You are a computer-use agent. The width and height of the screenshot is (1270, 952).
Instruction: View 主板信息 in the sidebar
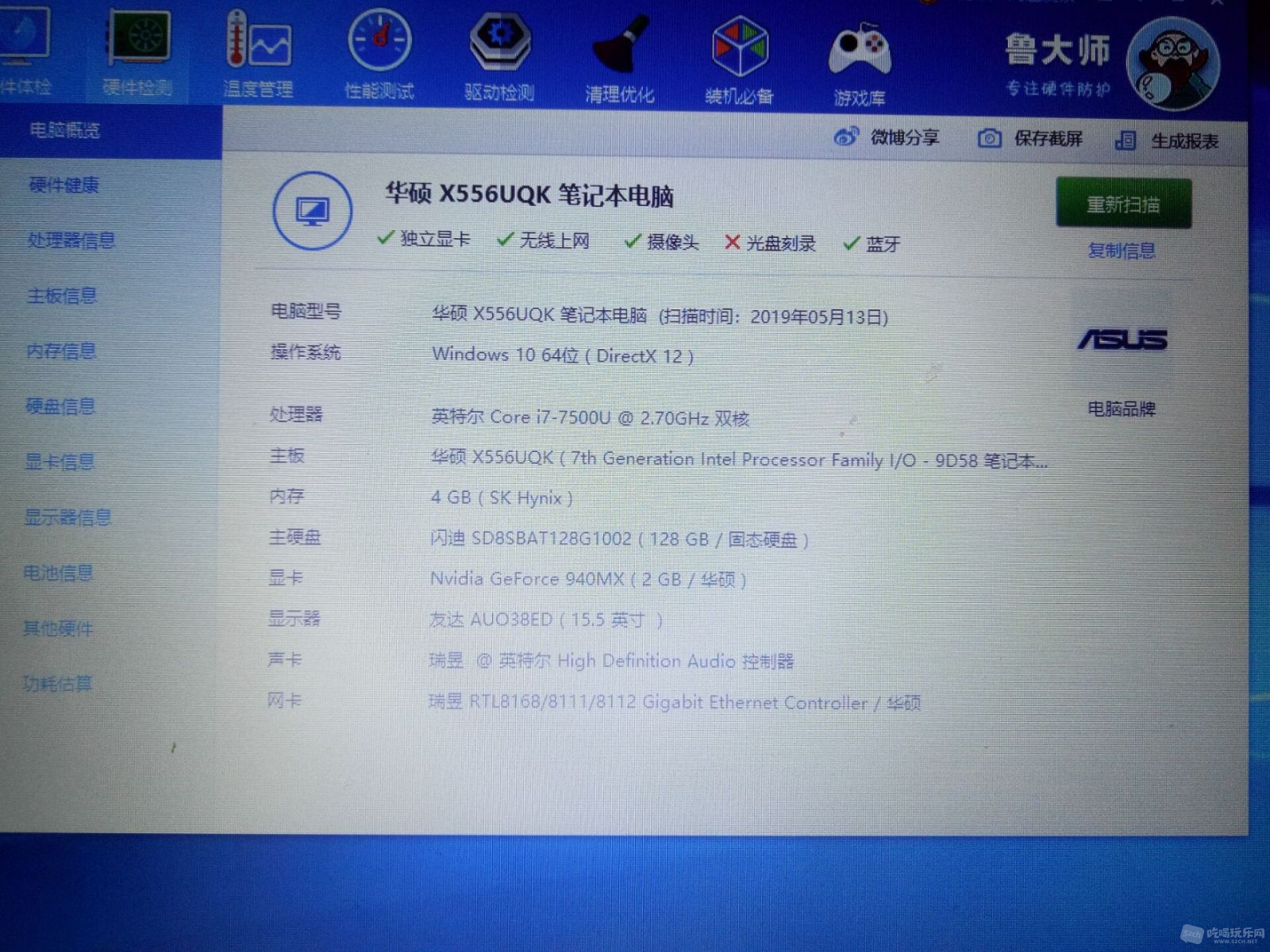tap(62, 295)
